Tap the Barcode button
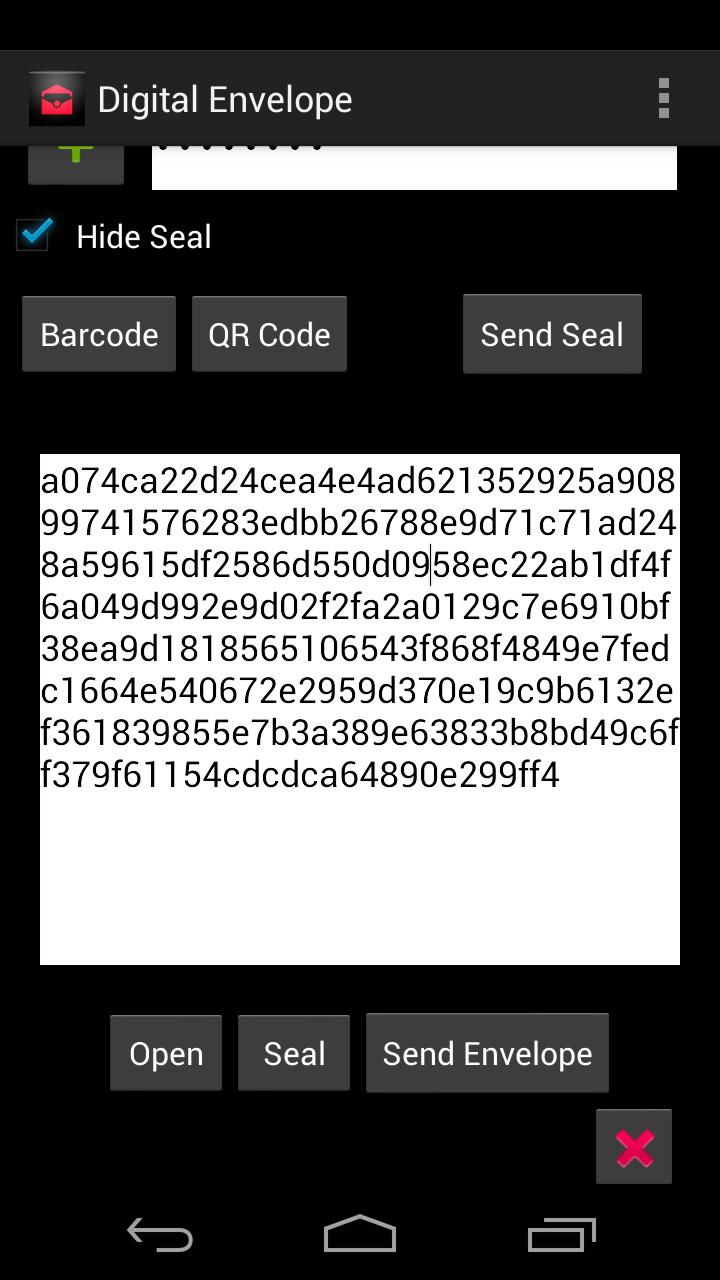720x1280 pixels. 99,334
